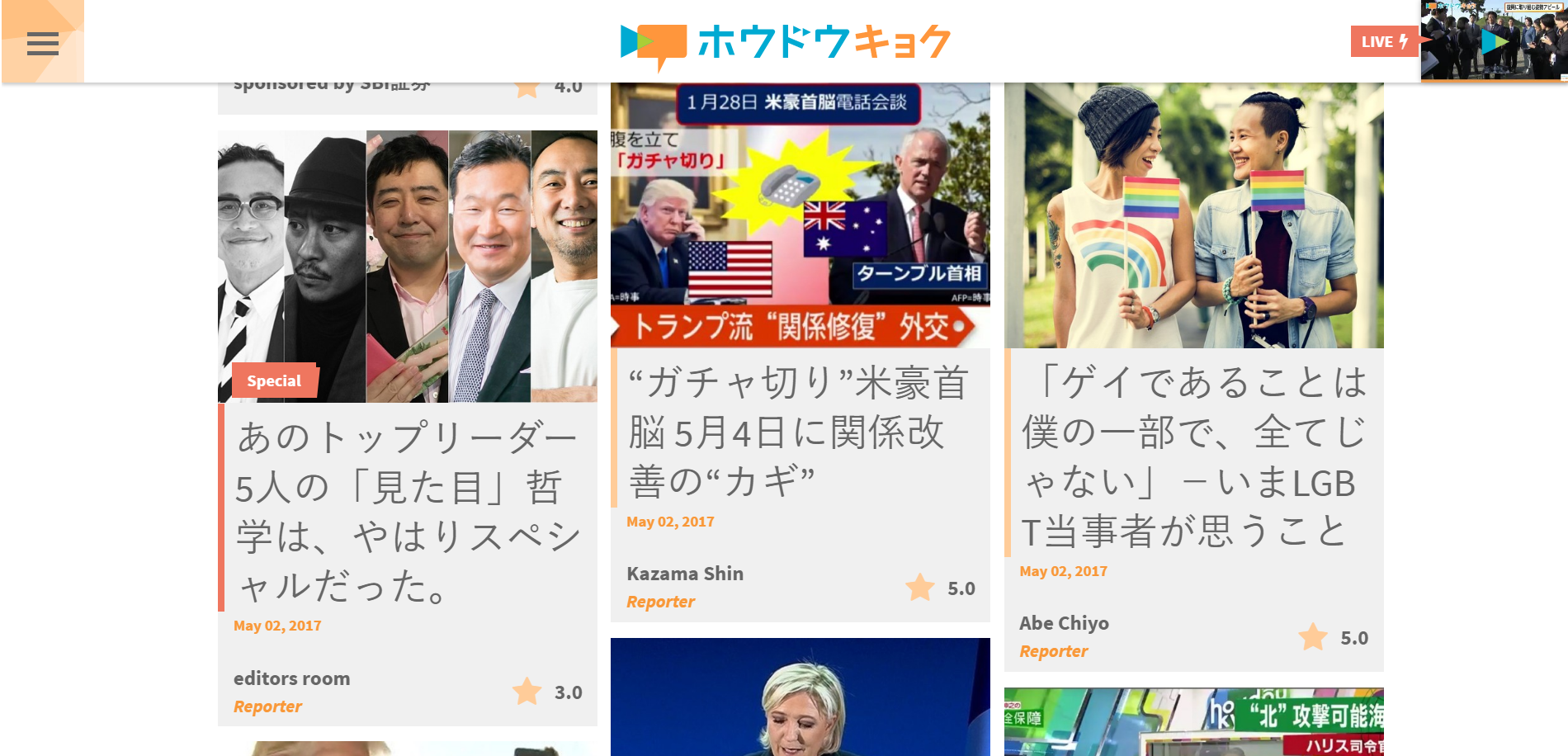This screenshot has width=1568, height=756.
Task: Open the rainbow flags LGBT article image
Action: (x=1193, y=215)
